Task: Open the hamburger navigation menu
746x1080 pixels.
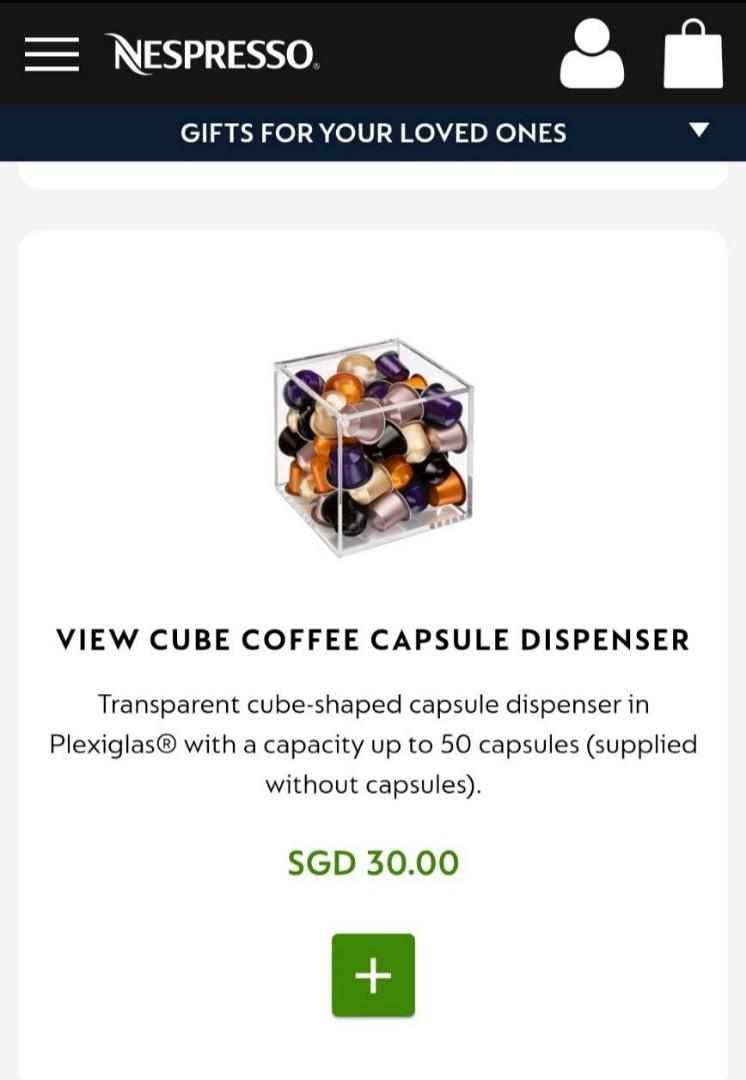Action: click(x=52, y=54)
